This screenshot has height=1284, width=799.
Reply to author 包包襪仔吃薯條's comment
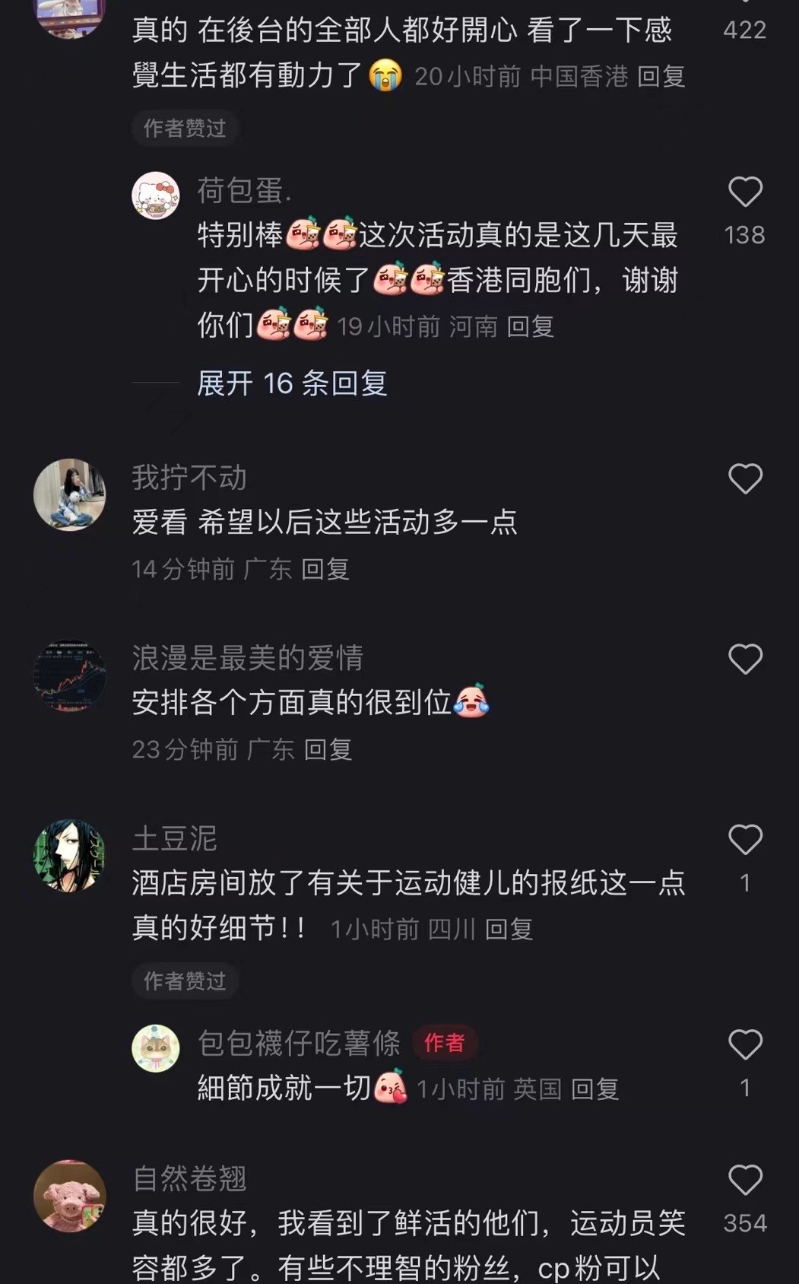coord(595,1090)
